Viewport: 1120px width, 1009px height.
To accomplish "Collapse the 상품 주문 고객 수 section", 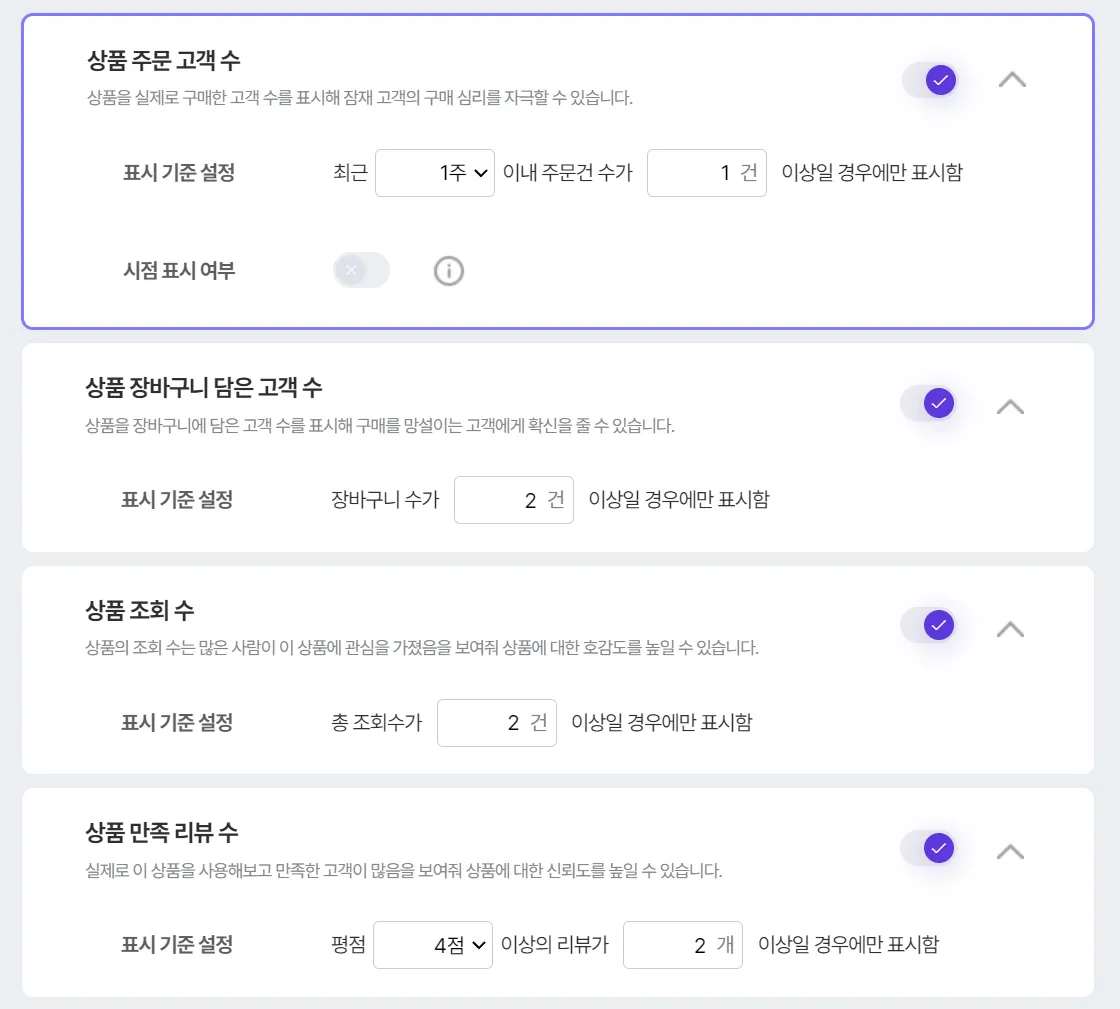I will point(1012,80).
